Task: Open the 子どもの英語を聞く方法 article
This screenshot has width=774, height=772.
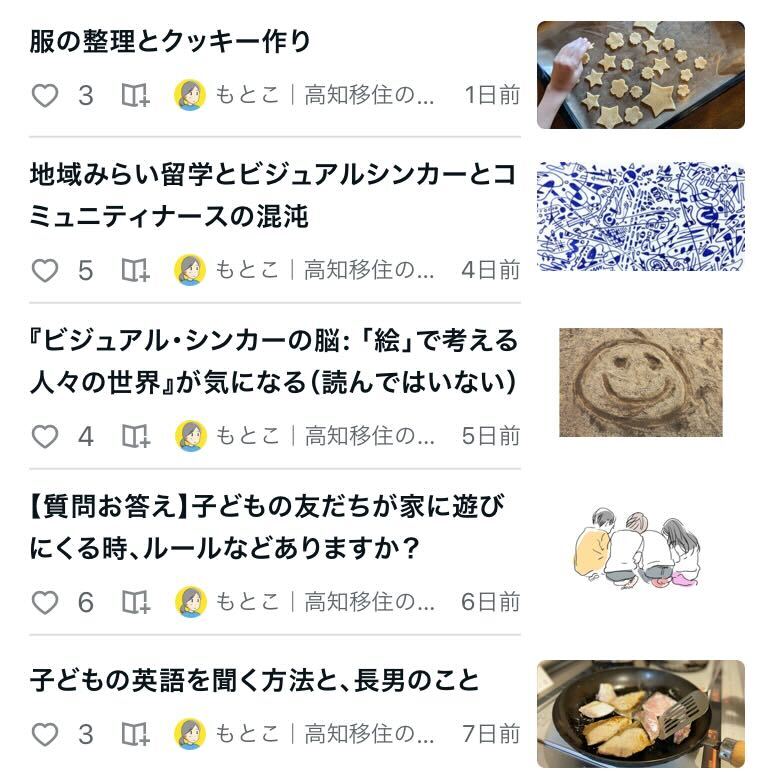Action: tap(255, 680)
